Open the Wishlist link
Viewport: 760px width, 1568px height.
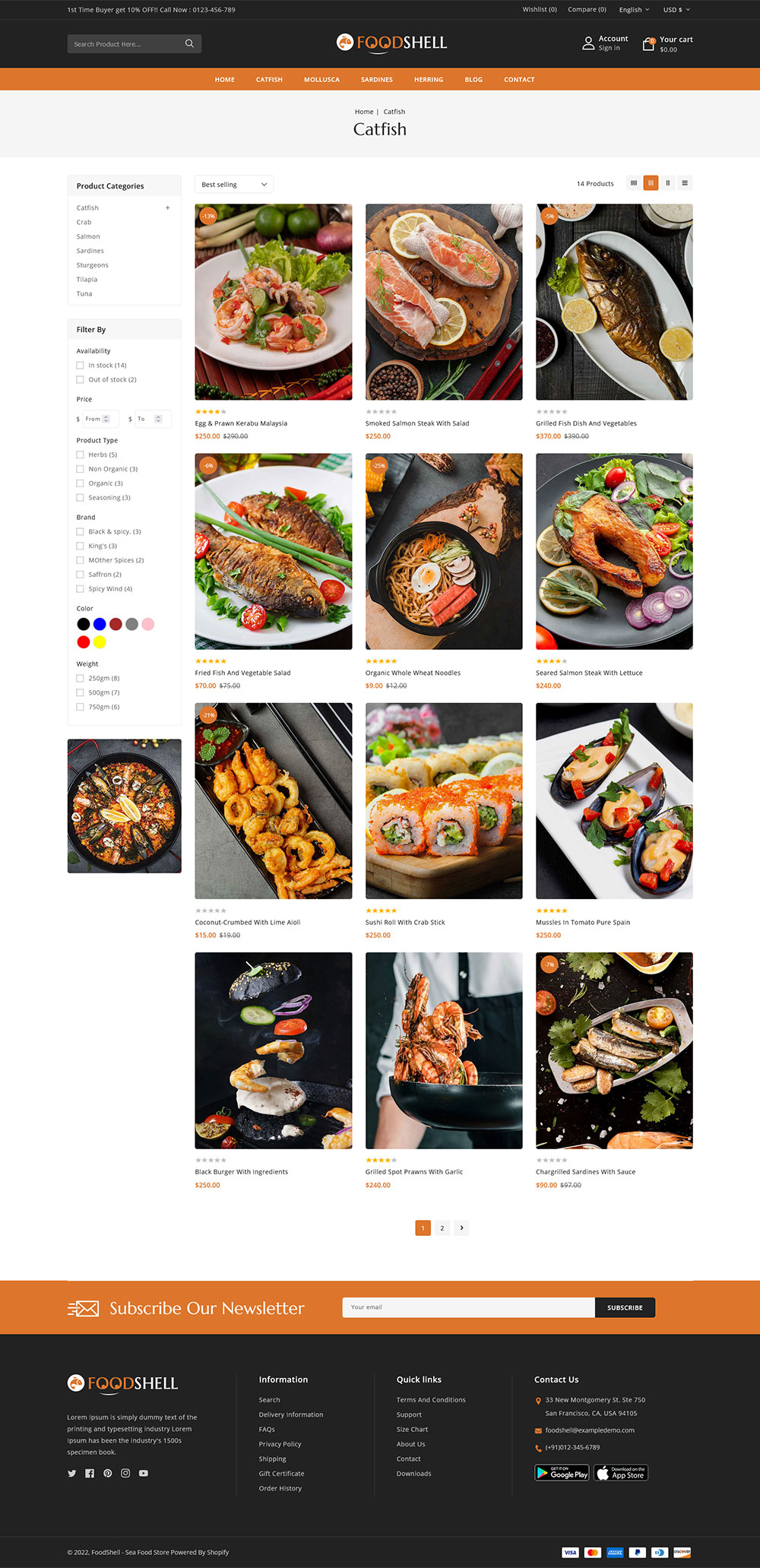coord(539,10)
